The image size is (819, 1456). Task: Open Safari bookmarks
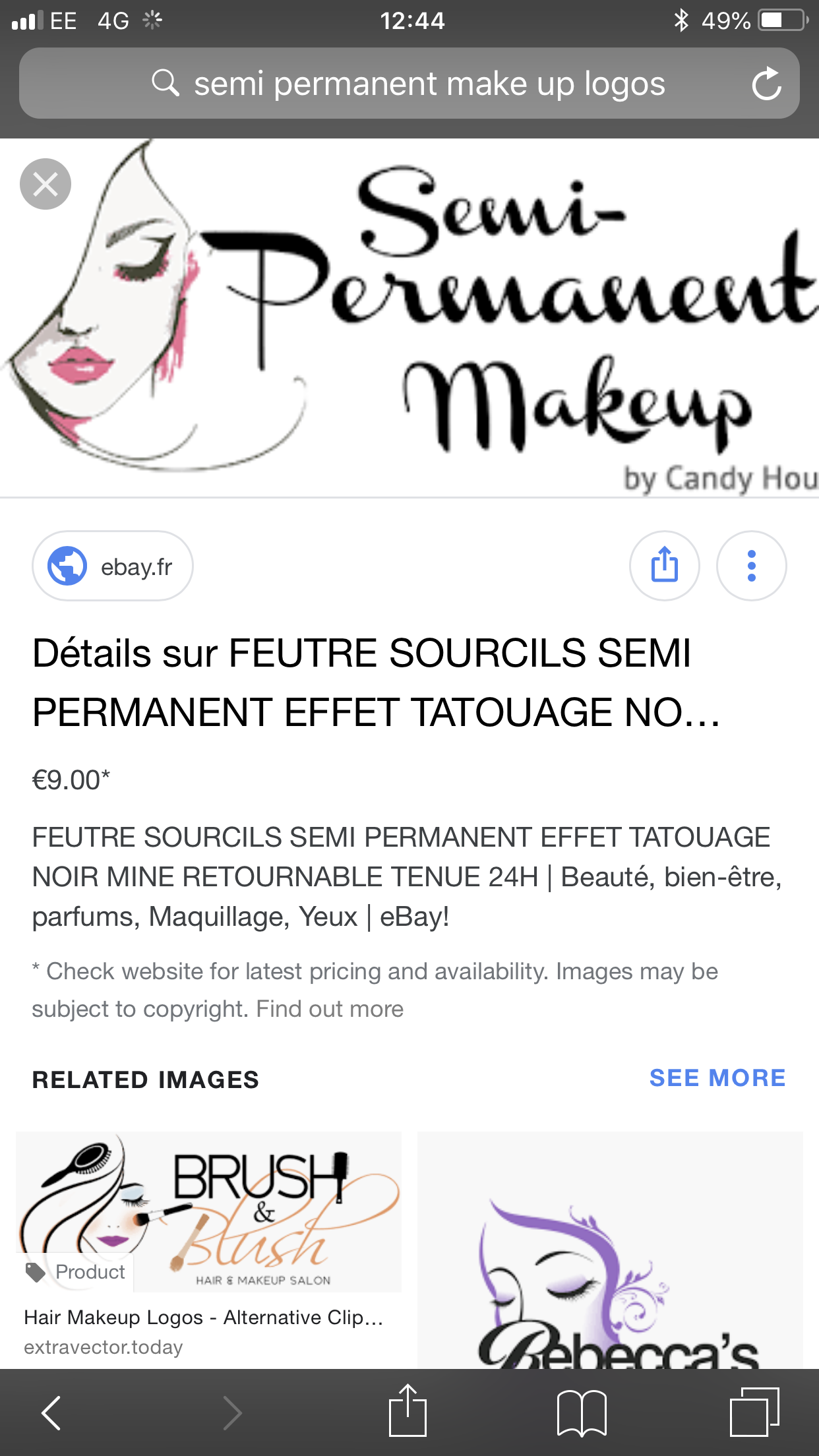(x=582, y=1412)
